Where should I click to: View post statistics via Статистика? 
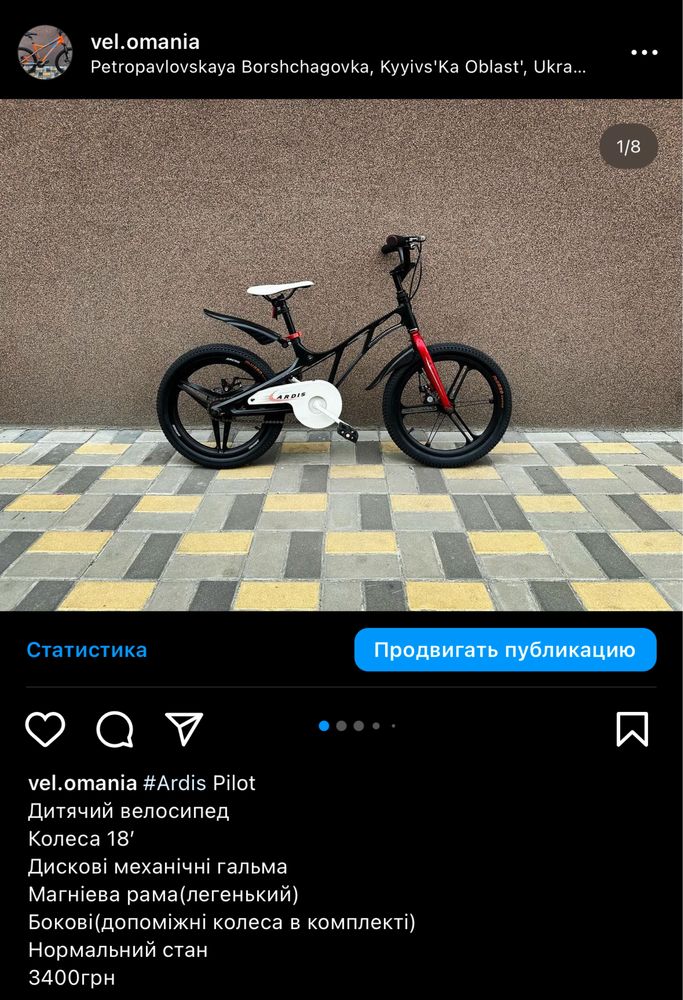[x=87, y=650]
